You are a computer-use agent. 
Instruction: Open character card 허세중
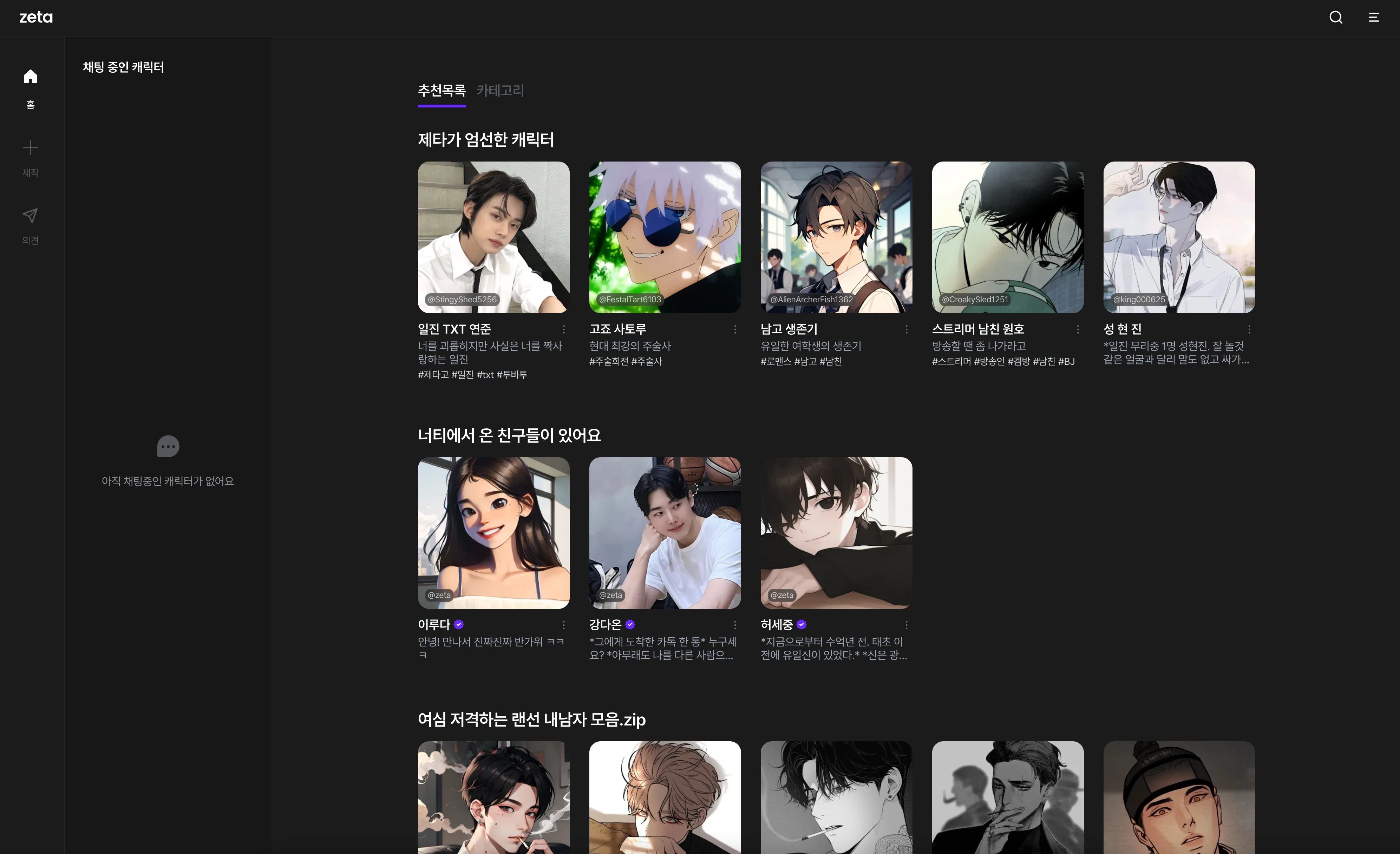[x=836, y=533]
